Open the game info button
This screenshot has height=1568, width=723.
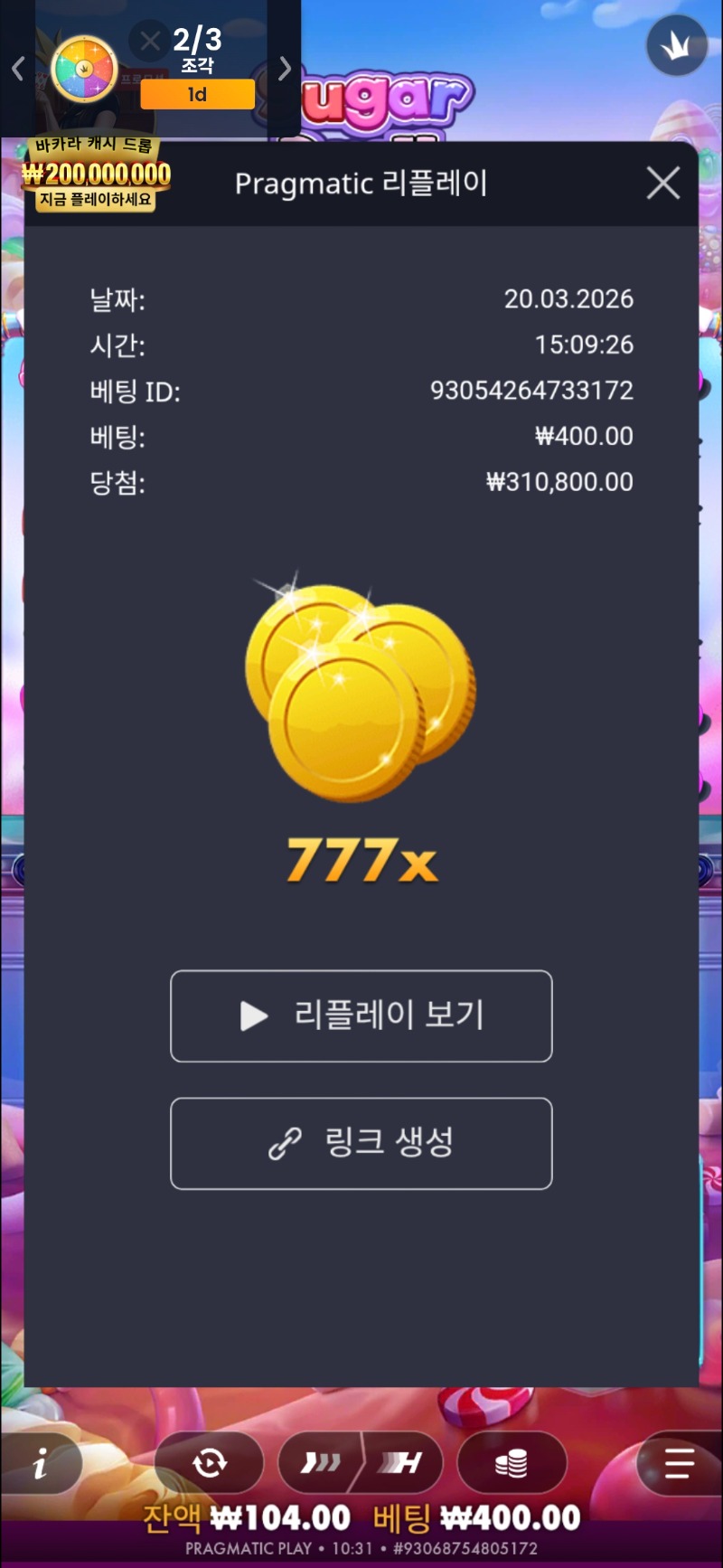40,1463
